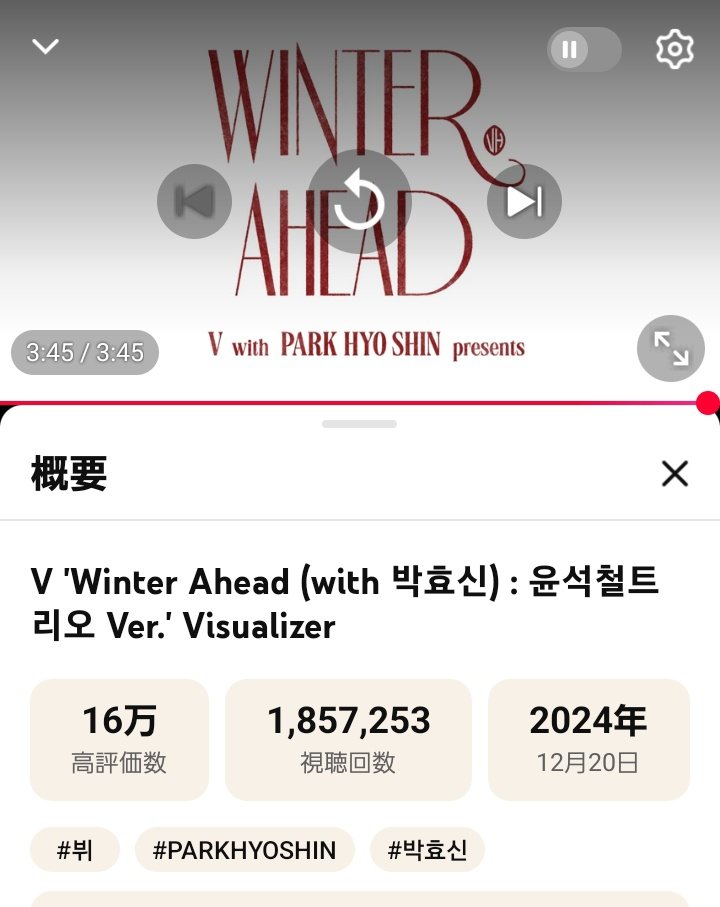Skip to the next video
The image size is (720, 907).
point(524,202)
